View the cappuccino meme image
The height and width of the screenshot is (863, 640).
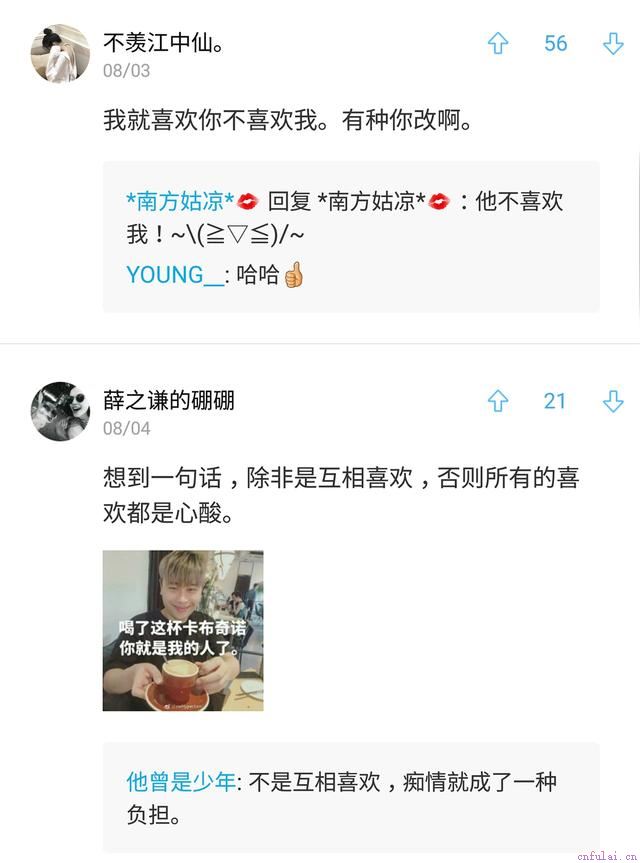tap(183, 630)
